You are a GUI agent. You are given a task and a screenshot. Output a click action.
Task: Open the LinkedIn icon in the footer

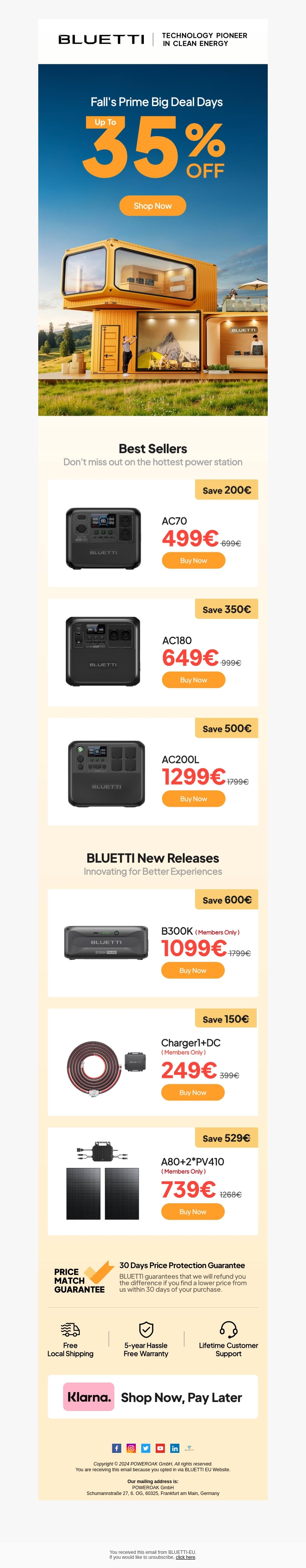[174, 1448]
